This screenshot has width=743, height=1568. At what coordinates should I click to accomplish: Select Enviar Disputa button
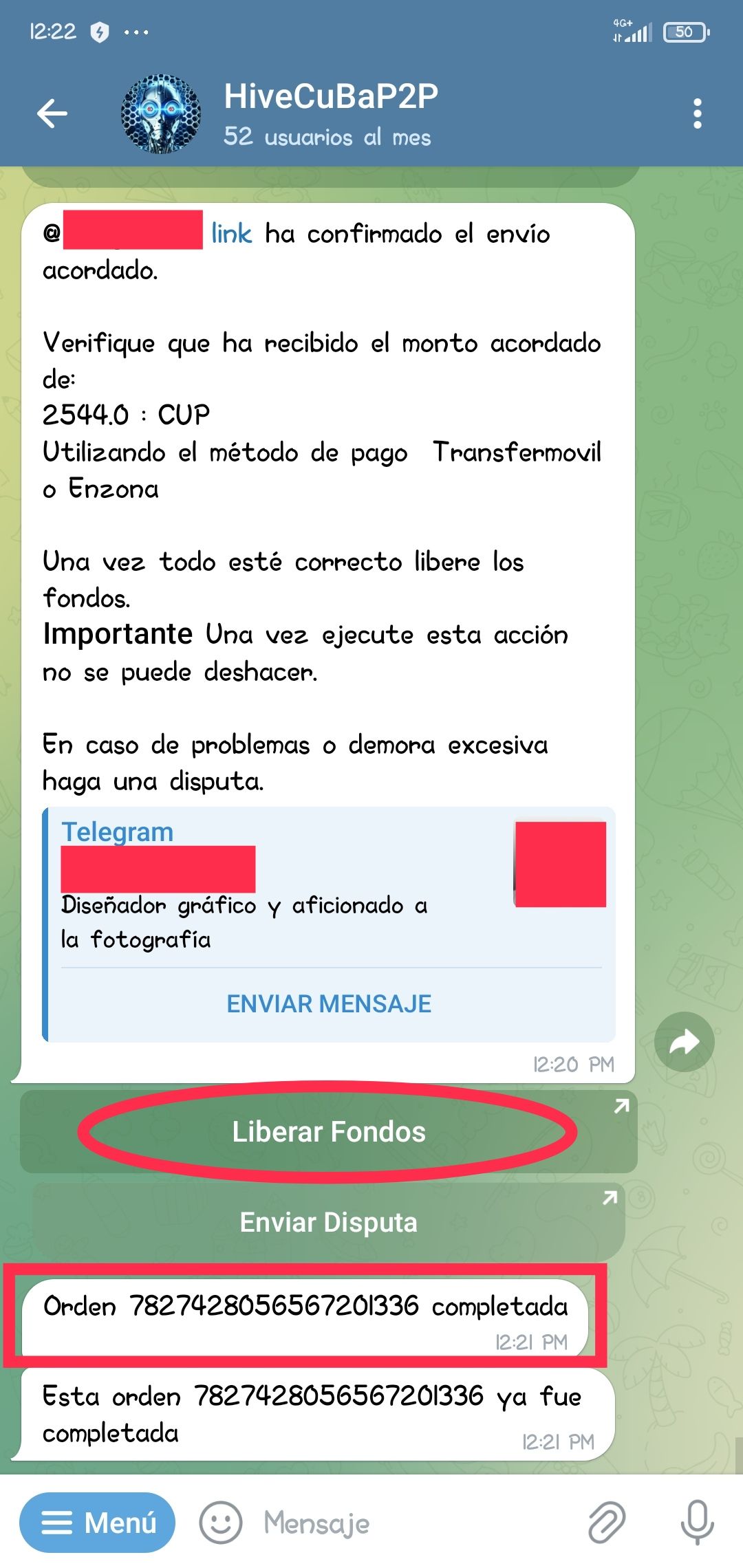pyautogui.click(x=329, y=1223)
